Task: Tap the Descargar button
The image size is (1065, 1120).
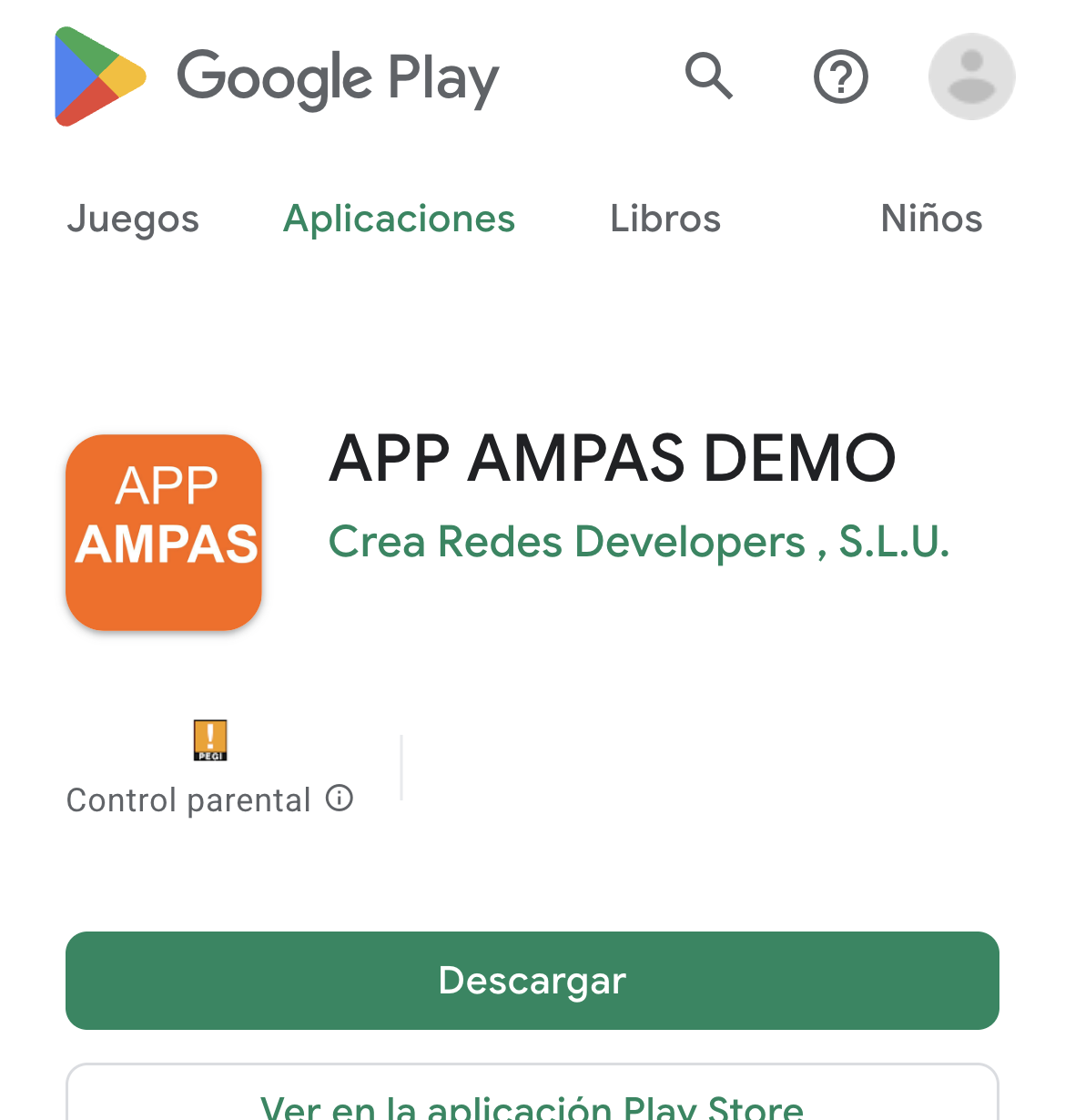Action: point(532,981)
